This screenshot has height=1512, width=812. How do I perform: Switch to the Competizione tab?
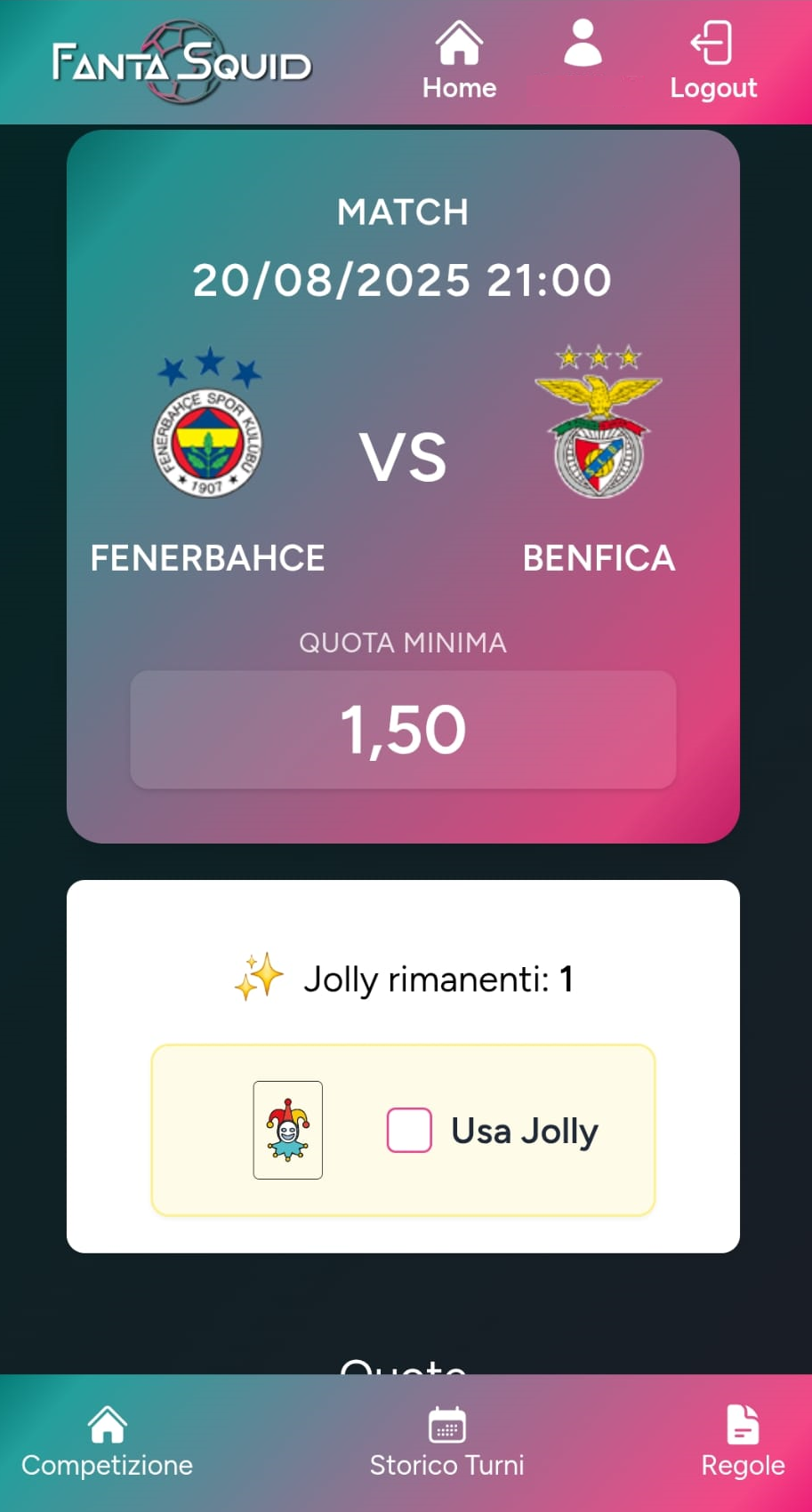(x=107, y=1443)
